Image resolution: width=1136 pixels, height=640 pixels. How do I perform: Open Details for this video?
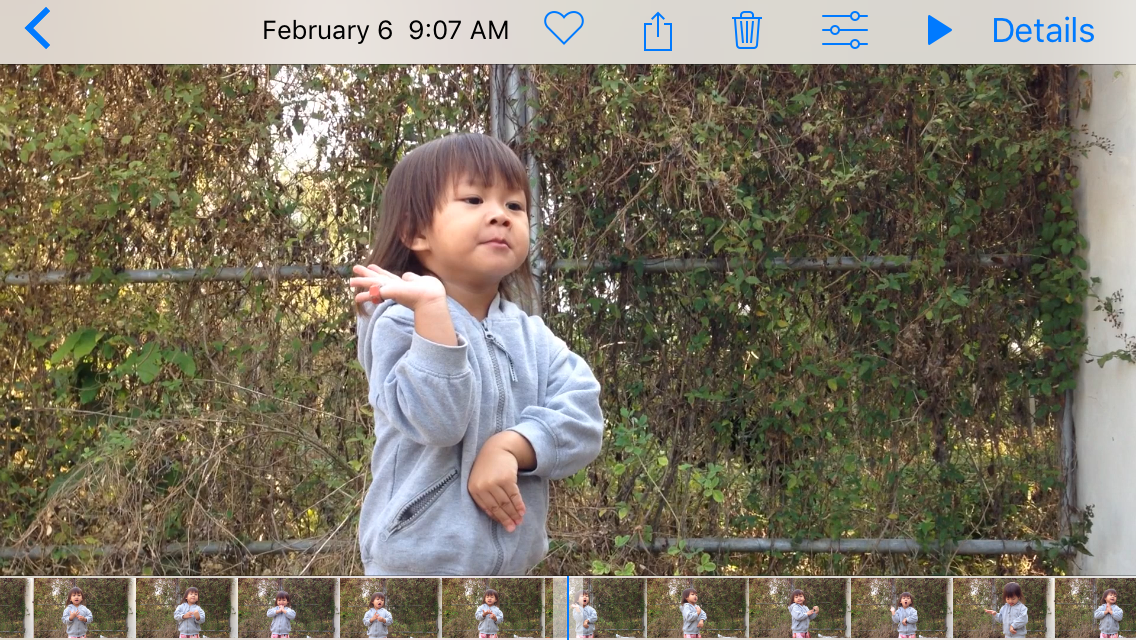coord(1043,30)
